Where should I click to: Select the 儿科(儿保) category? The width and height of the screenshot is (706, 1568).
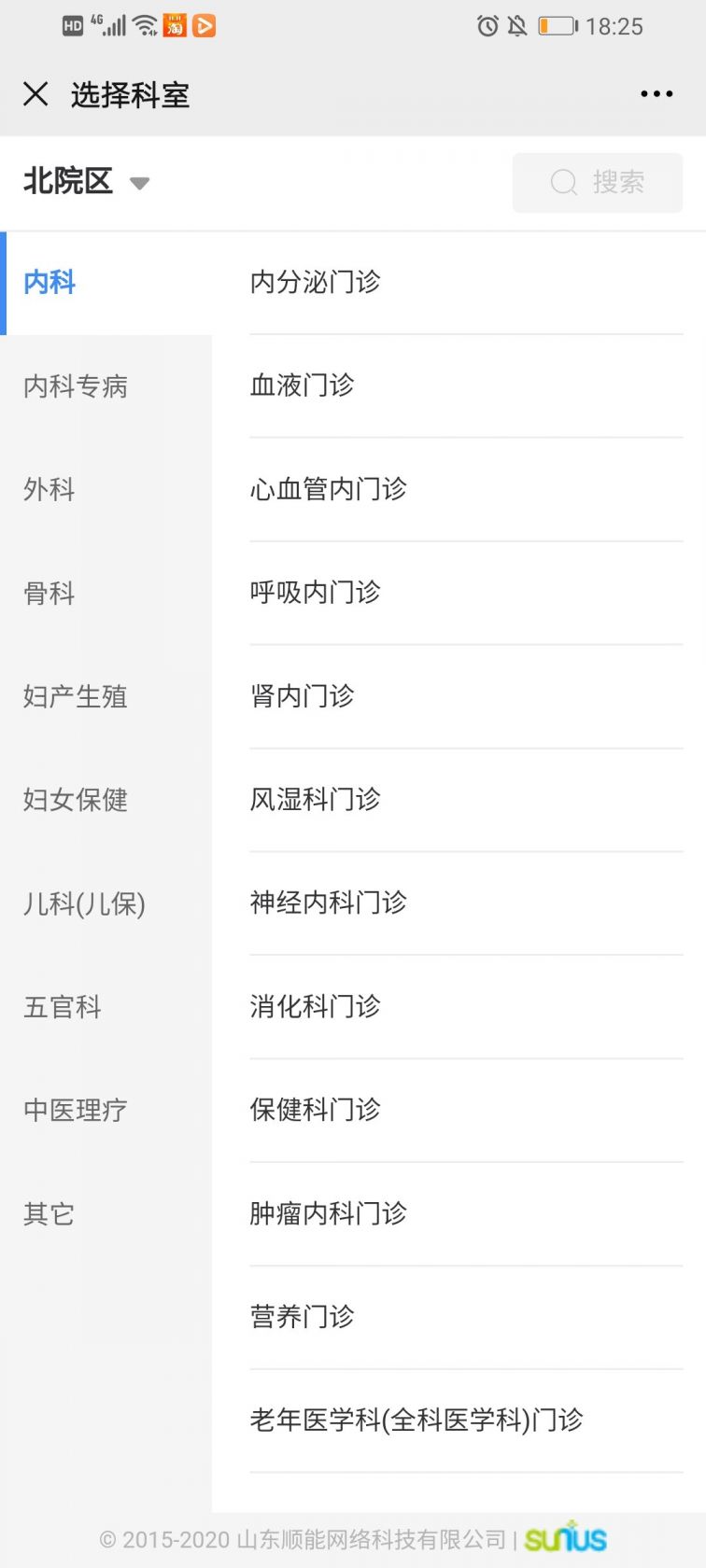point(106,904)
